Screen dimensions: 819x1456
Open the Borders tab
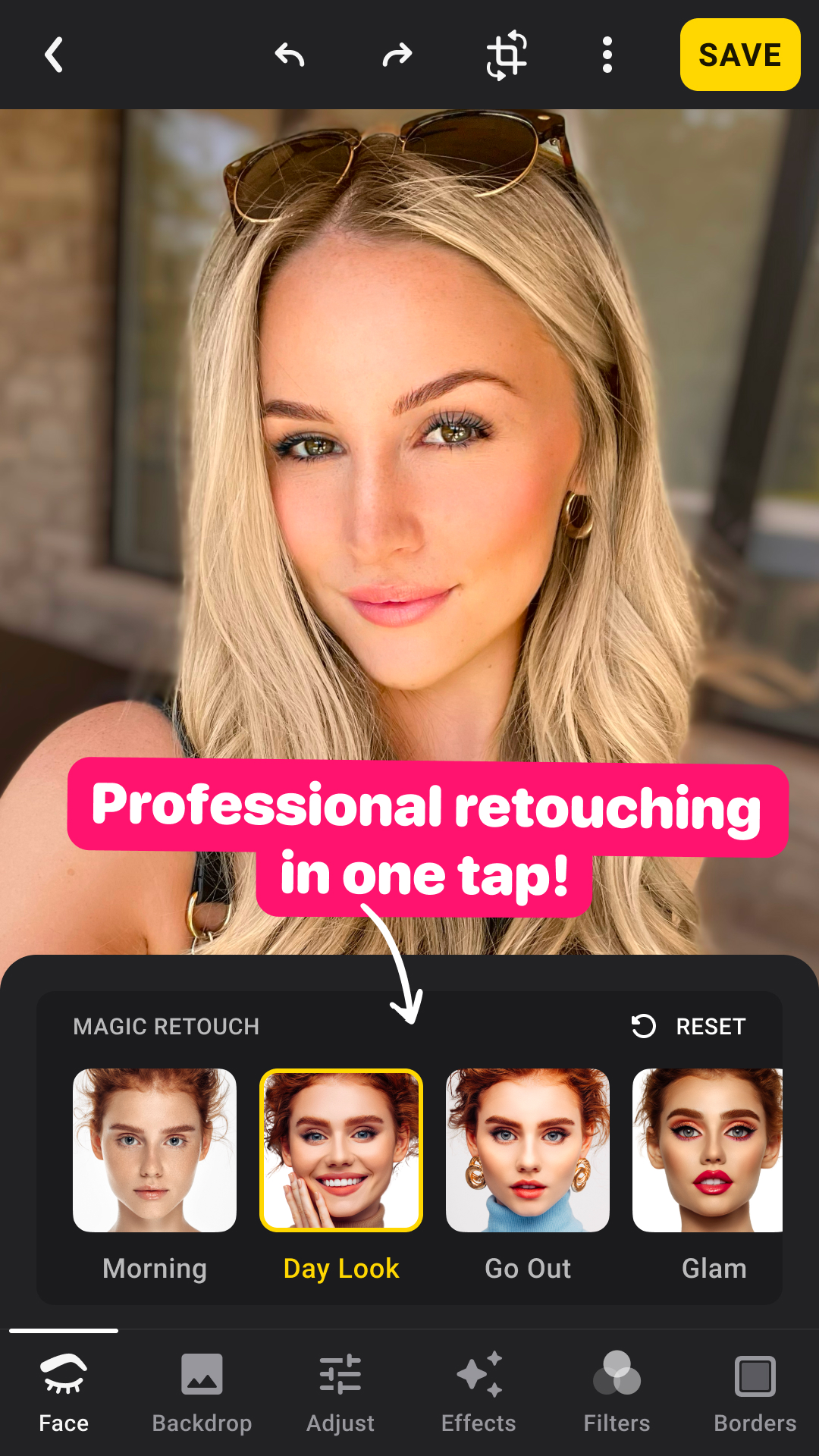pyautogui.click(x=755, y=1392)
